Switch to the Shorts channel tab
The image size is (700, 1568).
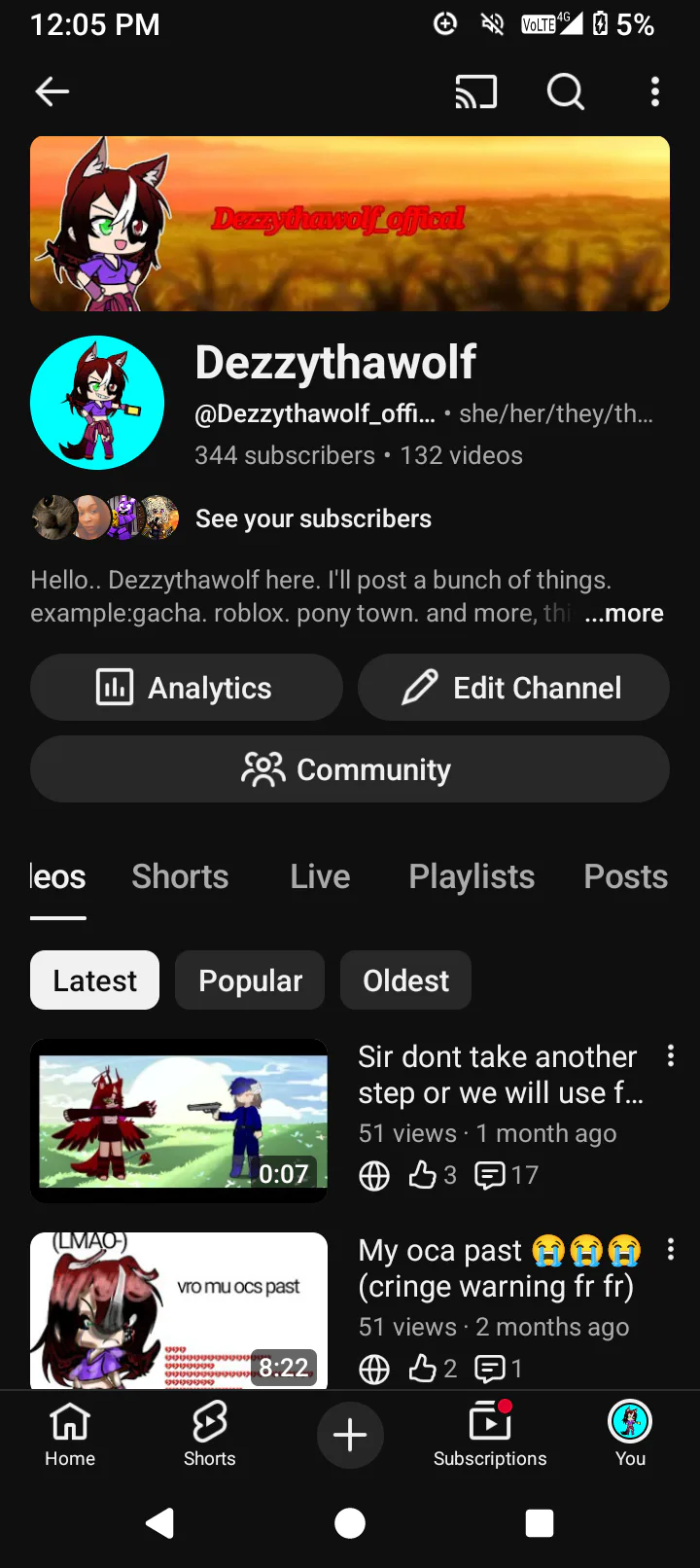point(180,876)
